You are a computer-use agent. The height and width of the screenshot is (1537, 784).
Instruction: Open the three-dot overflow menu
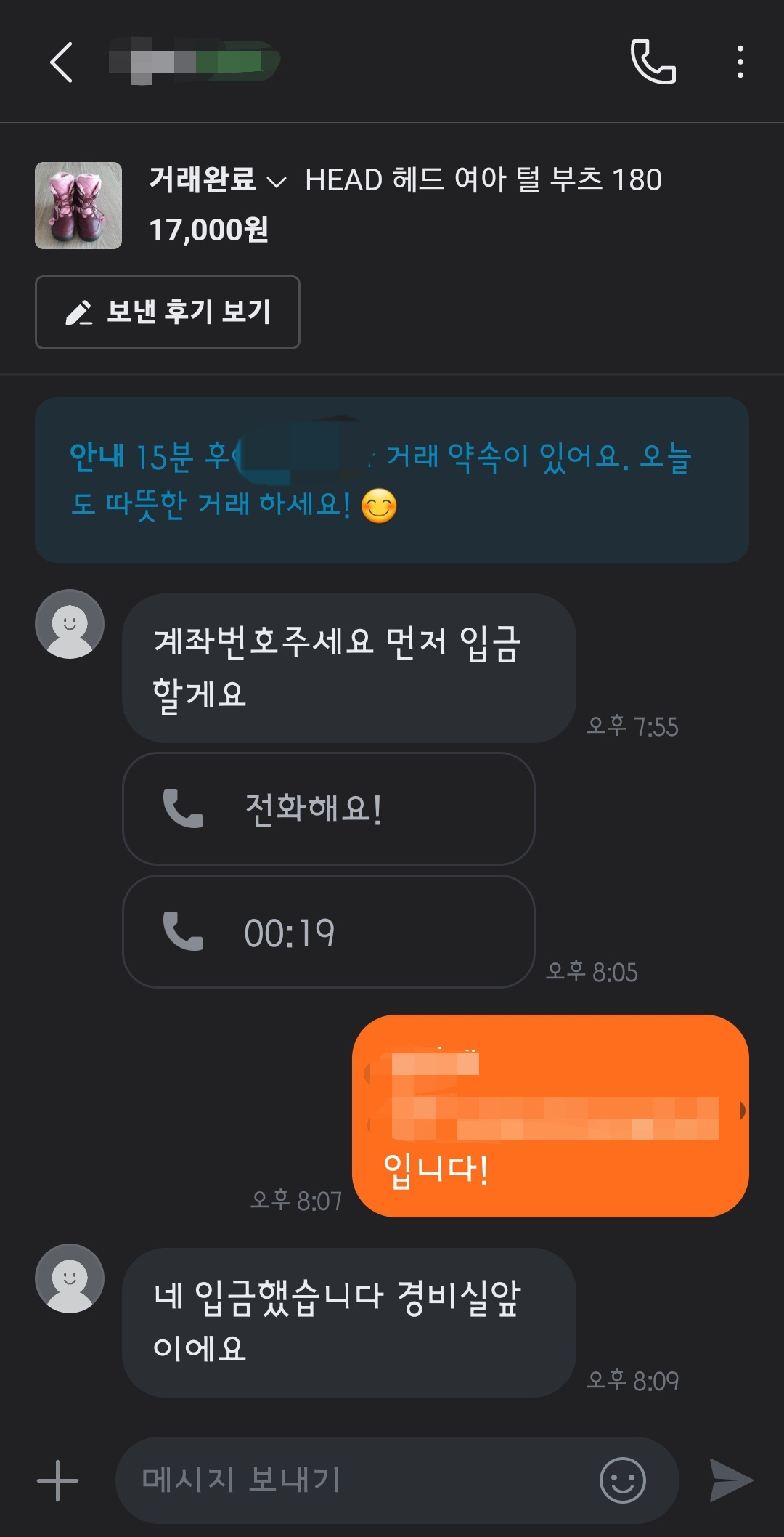point(740,62)
